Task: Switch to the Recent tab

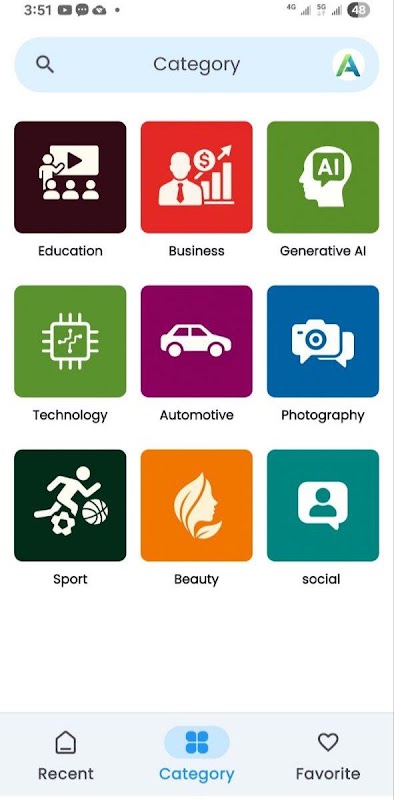Action: 66,756
